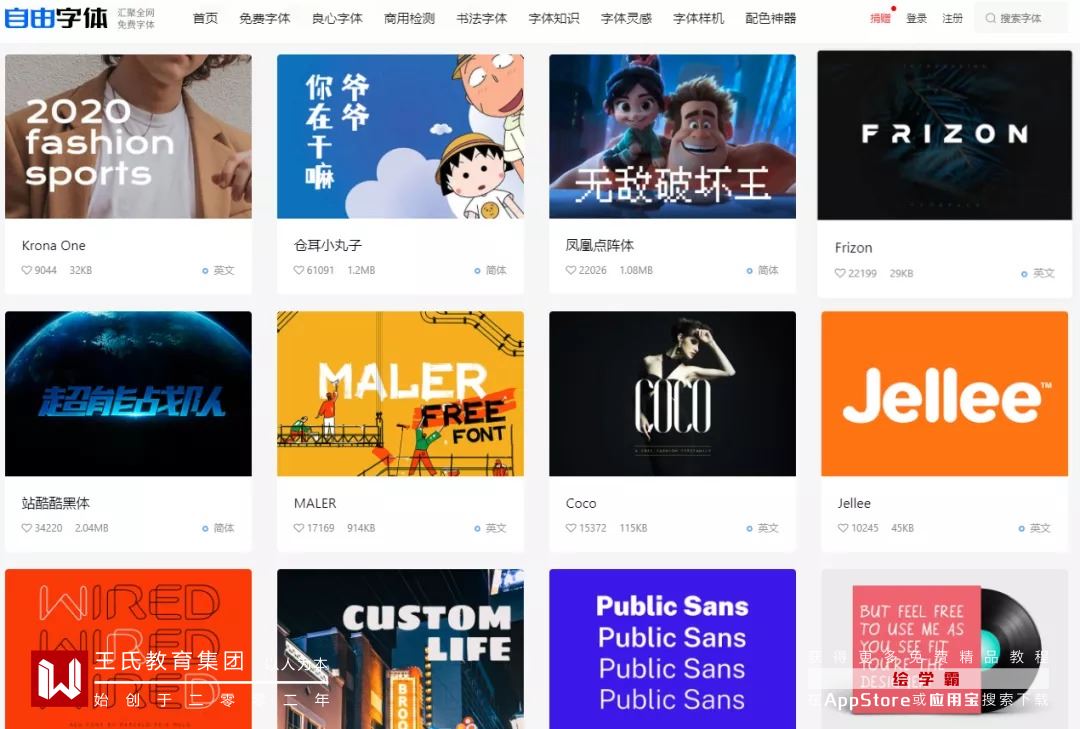Open 字体知识 section

pos(553,18)
